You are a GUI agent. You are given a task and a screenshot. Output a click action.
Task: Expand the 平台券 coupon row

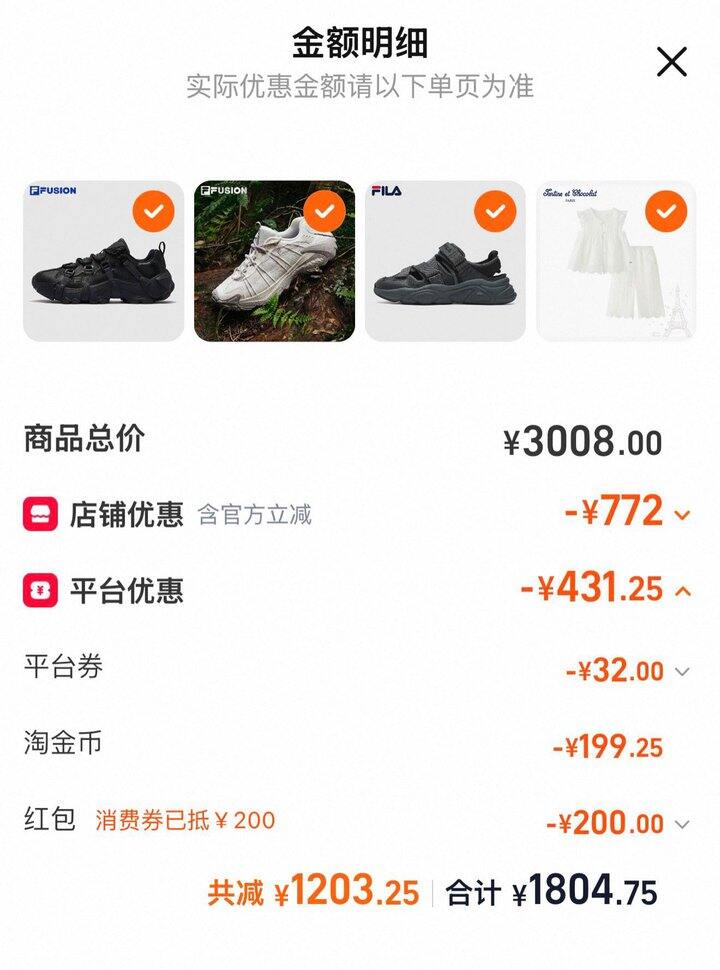(x=682, y=672)
